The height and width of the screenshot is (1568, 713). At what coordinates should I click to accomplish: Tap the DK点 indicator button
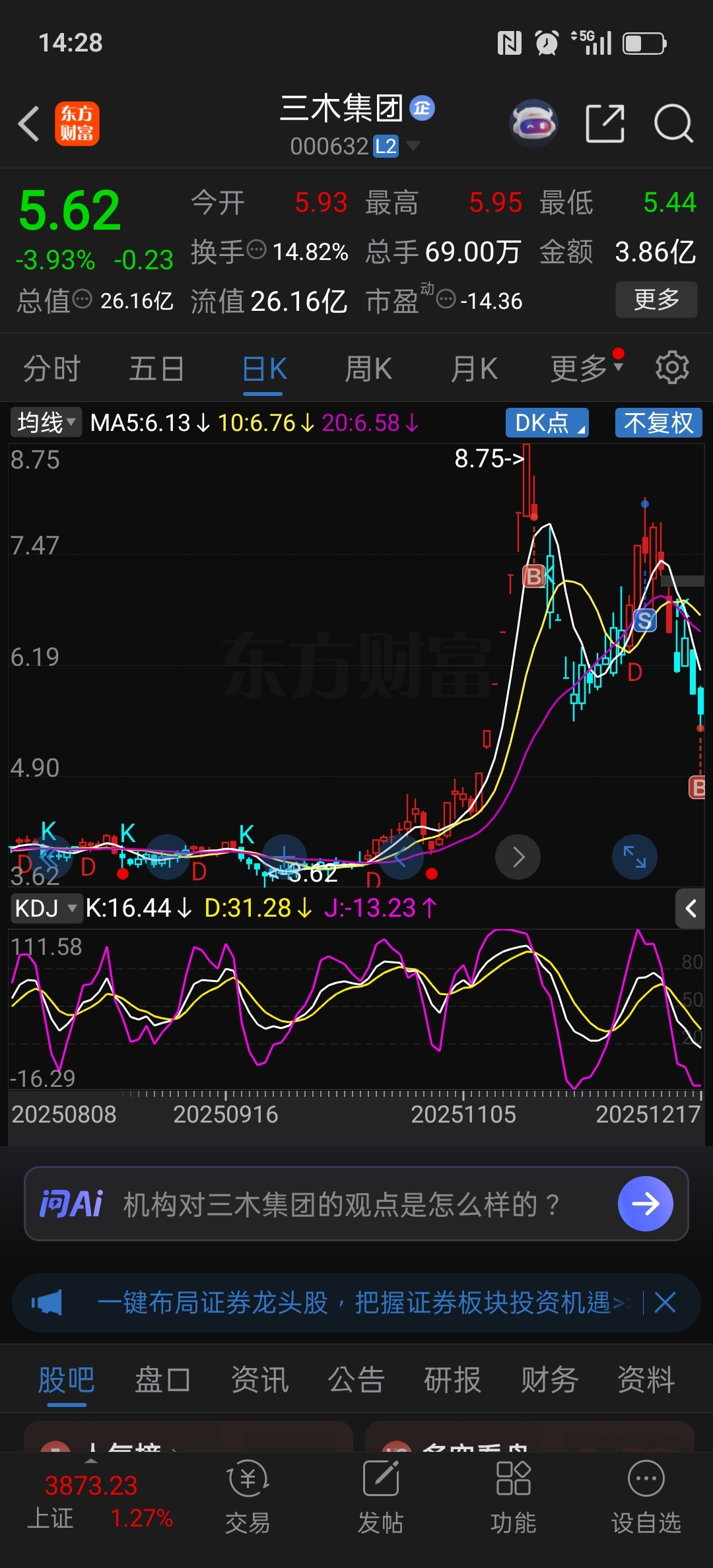[x=547, y=422]
